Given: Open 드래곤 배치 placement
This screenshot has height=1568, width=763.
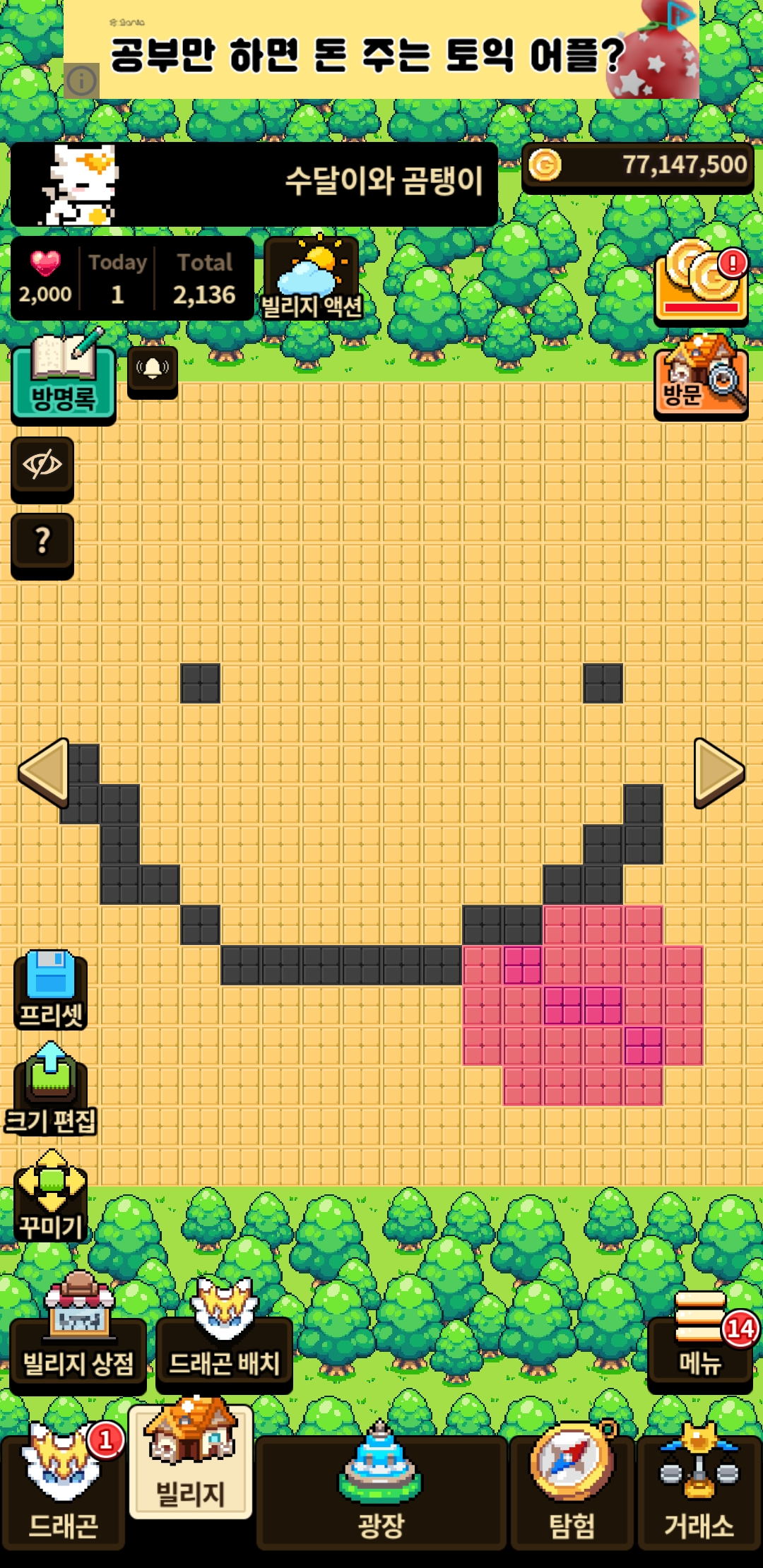Looking at the screenshot, I should click(x=224, y=1342).
